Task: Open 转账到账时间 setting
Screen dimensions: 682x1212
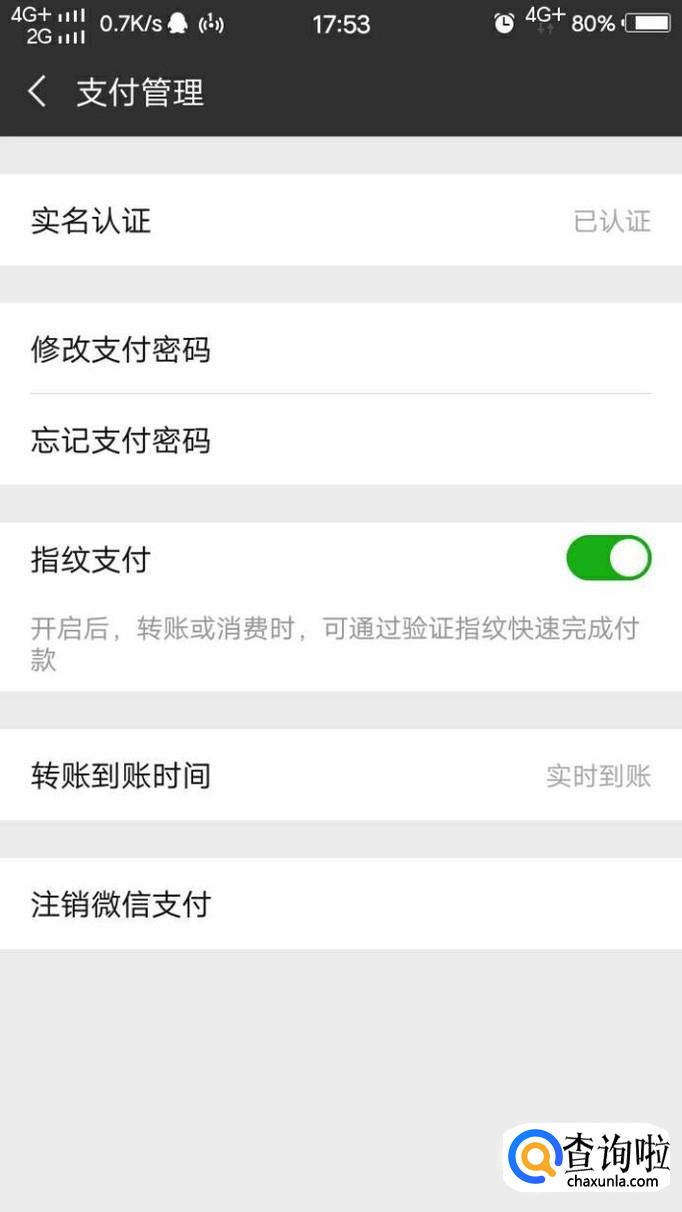Action: point(340,775)
